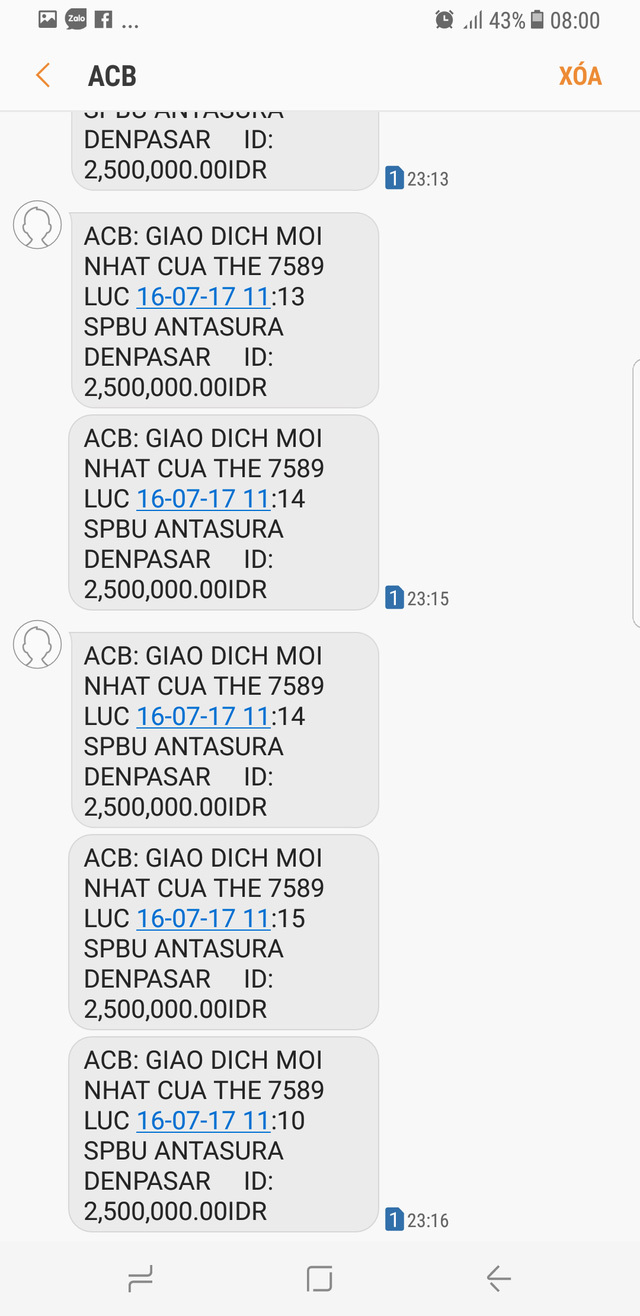Open the date link ending with :15
Screen dimensions: 640x1316
point(203,918)
